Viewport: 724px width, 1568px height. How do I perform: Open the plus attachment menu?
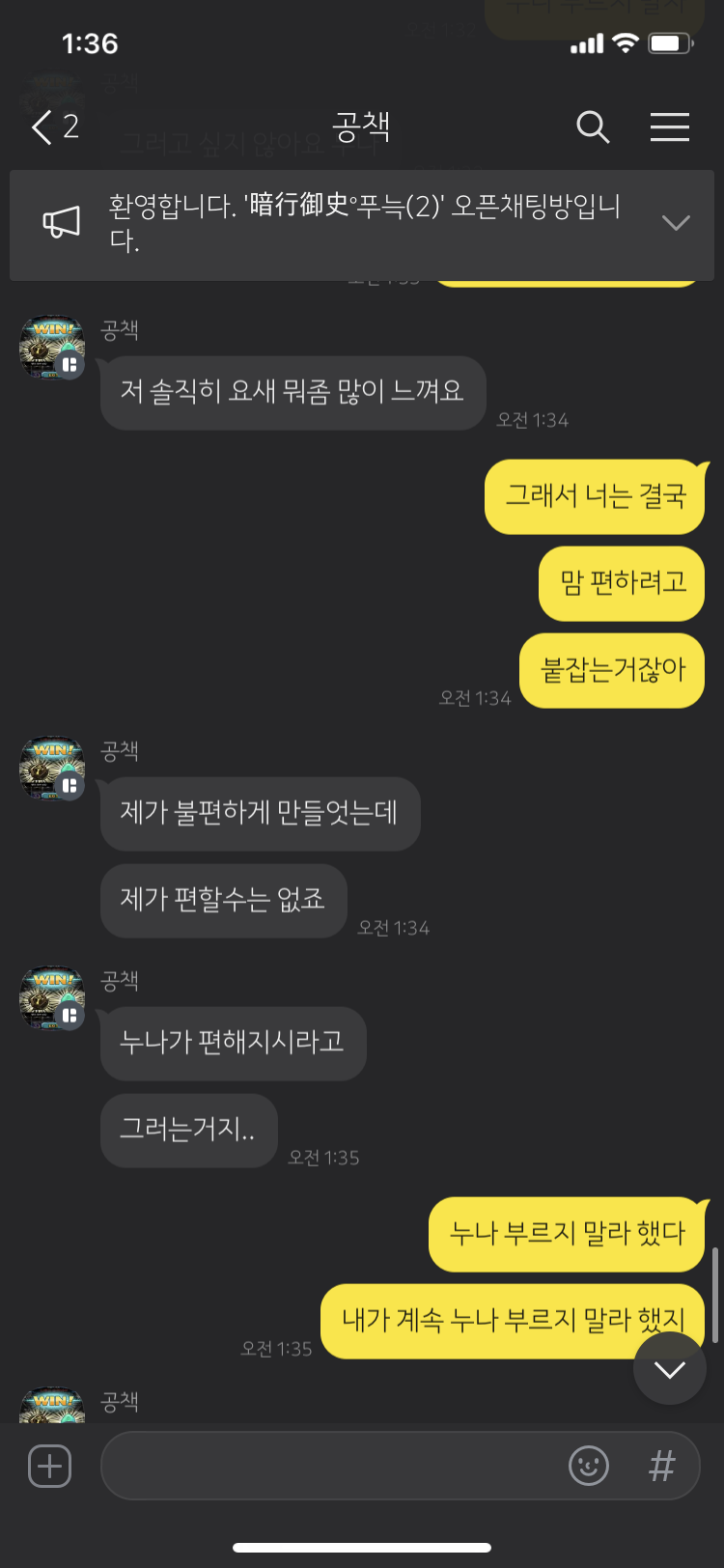(49, 1466)
